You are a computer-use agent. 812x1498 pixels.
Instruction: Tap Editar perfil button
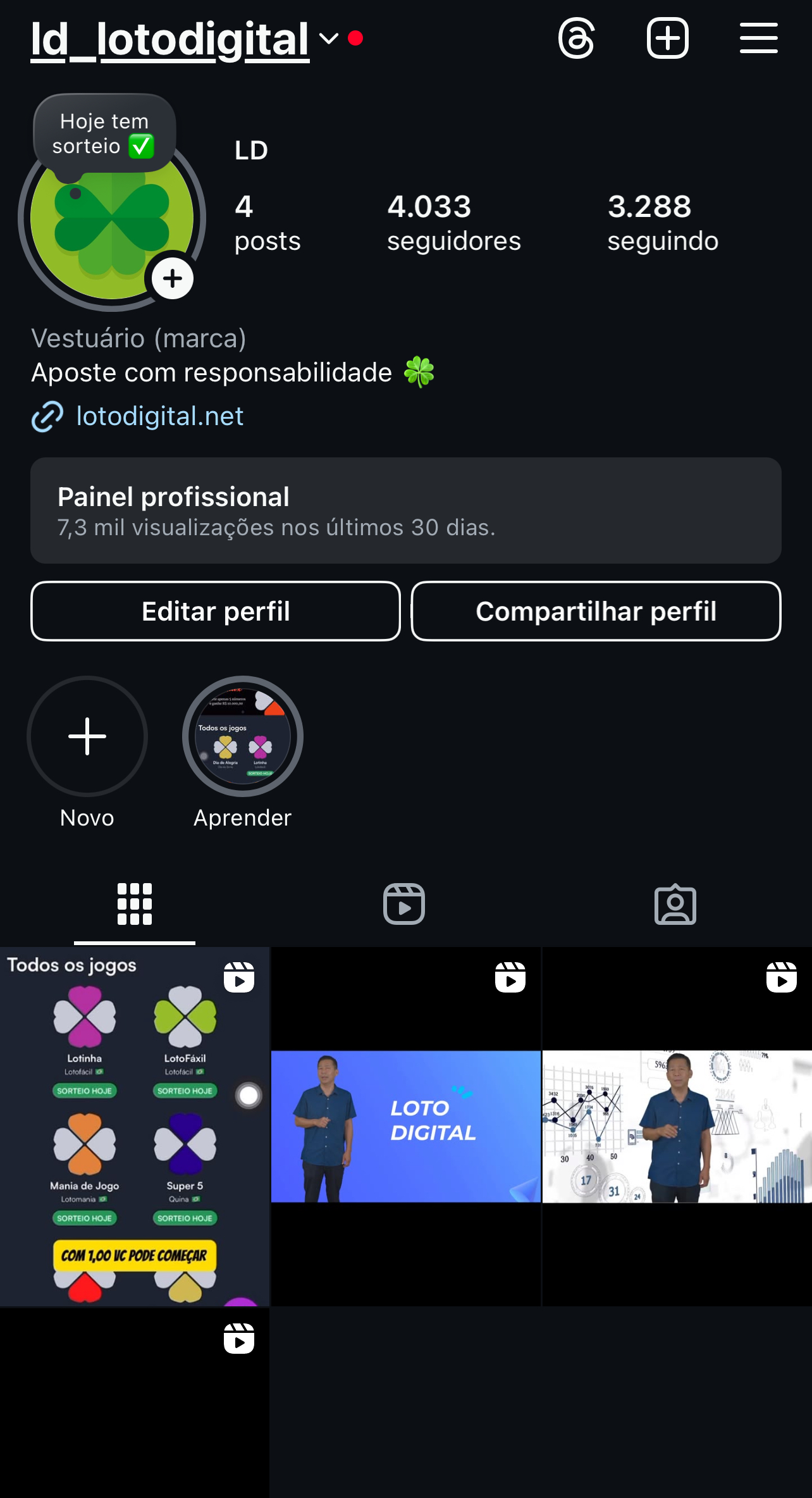click(x=216, y=611)
